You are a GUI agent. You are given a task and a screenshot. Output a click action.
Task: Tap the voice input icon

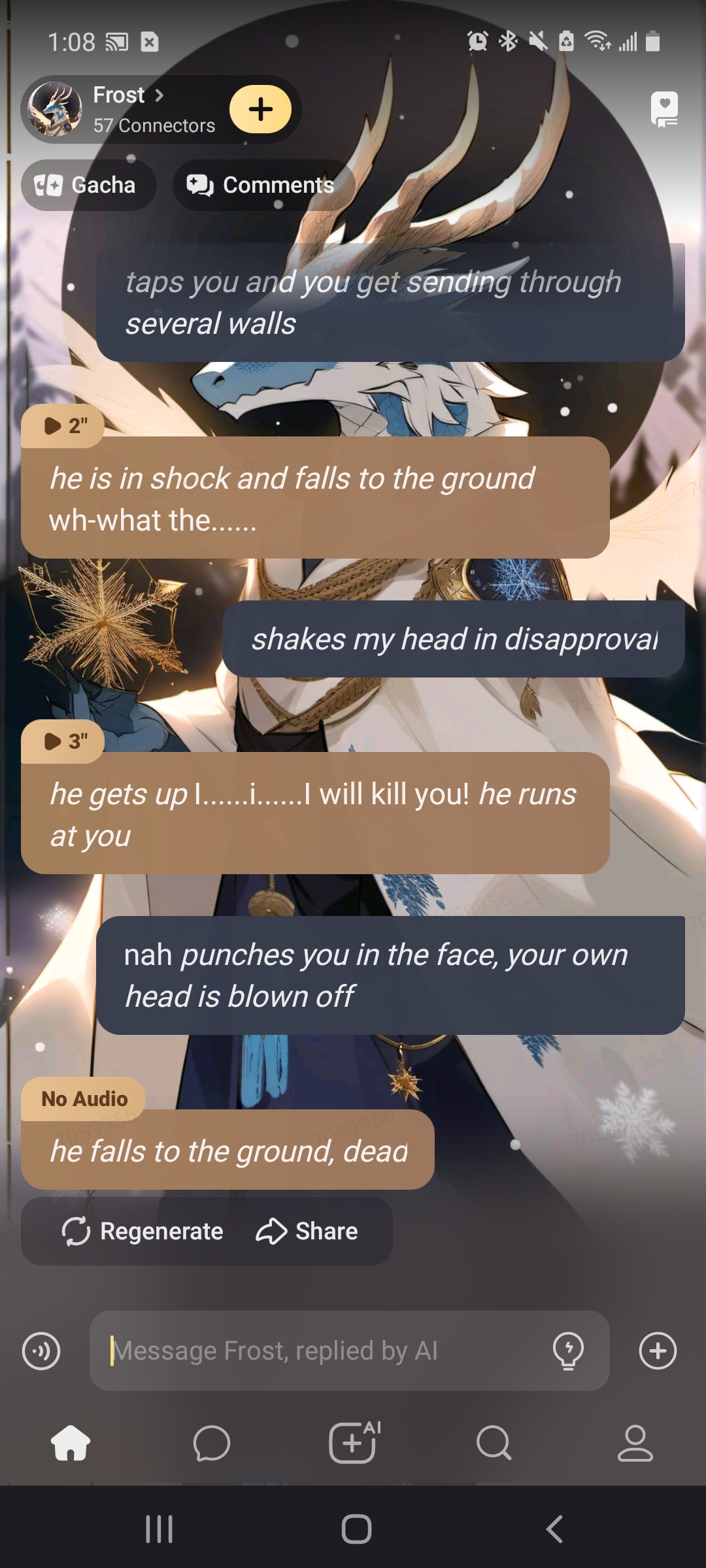(41, 1350)
